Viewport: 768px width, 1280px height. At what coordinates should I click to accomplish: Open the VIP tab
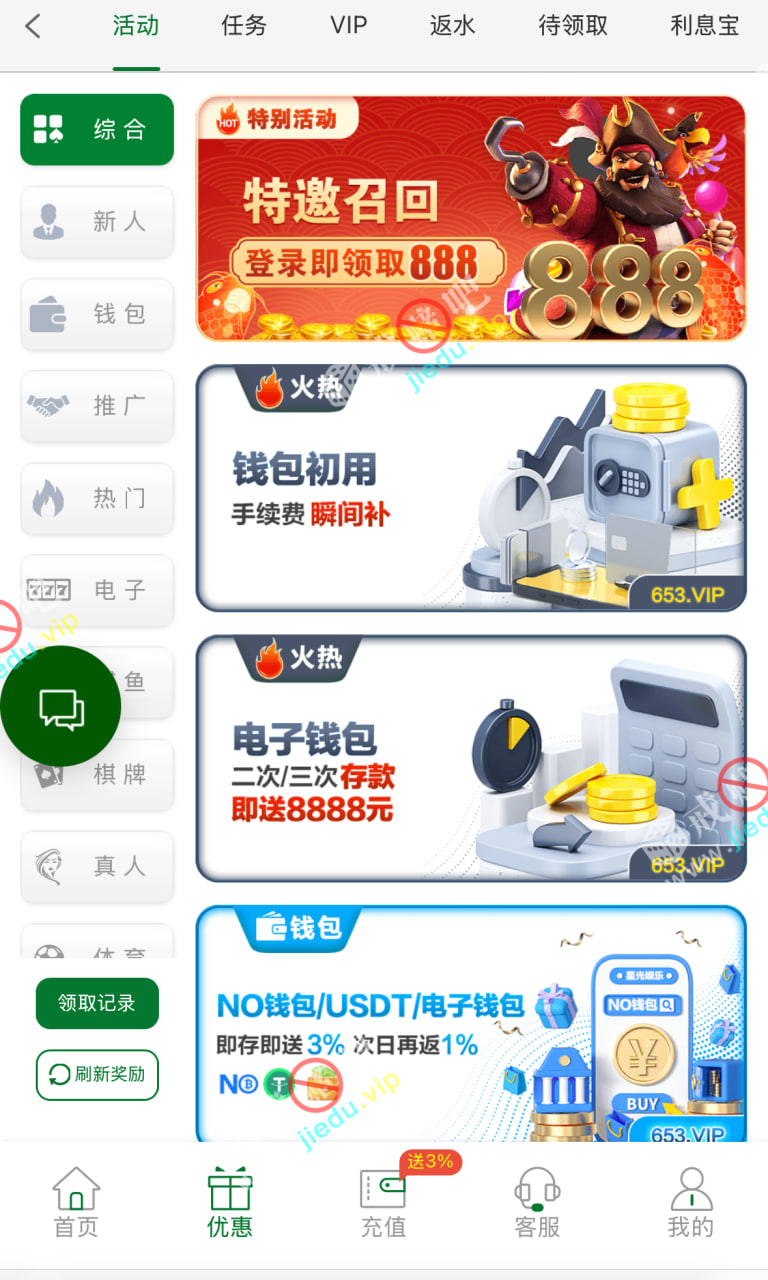(x=349, y=26)
